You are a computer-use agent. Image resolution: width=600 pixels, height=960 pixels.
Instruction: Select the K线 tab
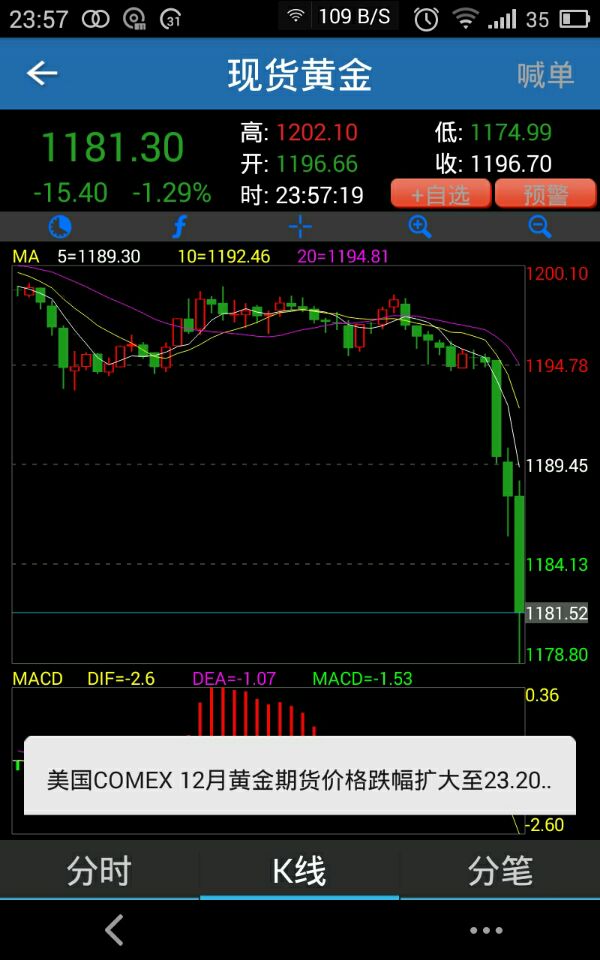coord(300,870)
